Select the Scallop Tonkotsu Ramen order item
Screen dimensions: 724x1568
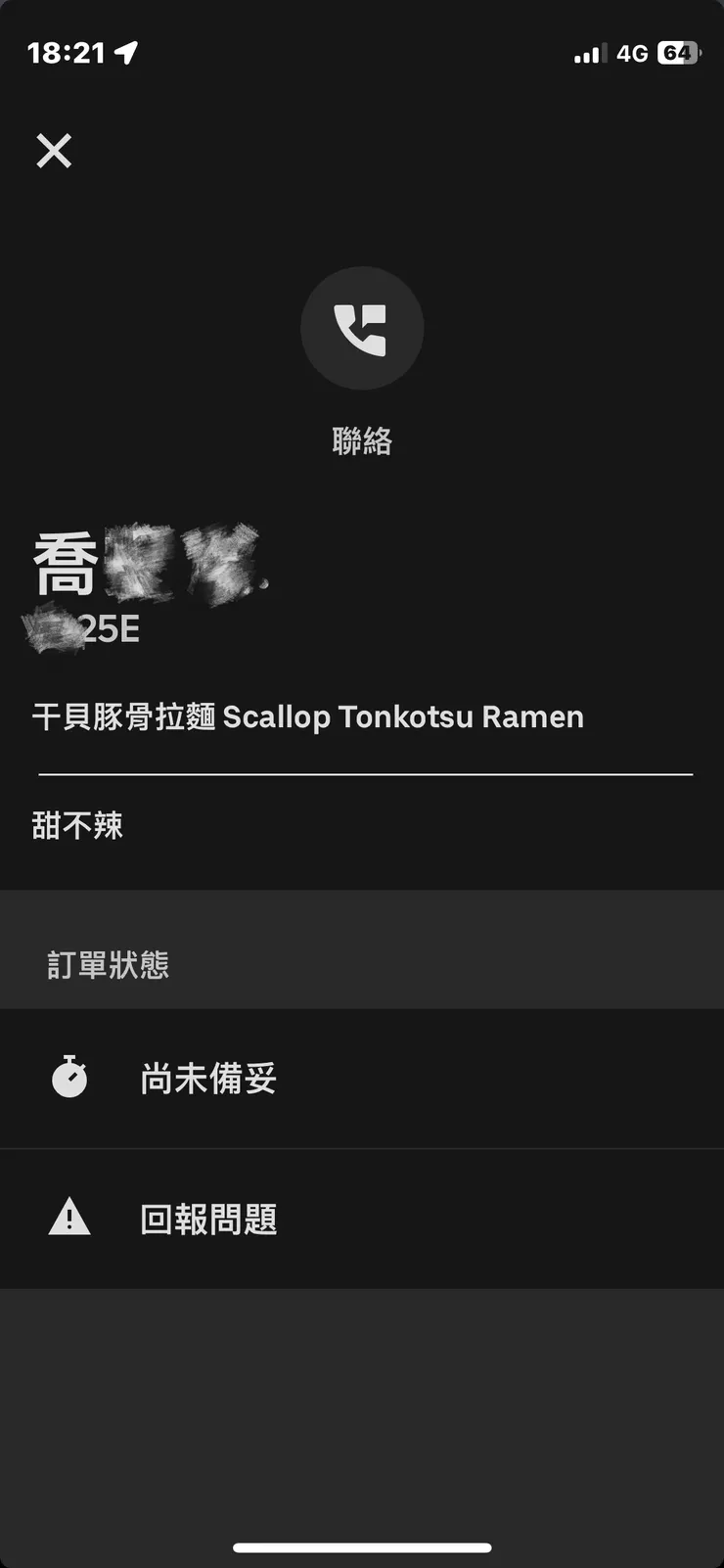(x=308, y=715)
